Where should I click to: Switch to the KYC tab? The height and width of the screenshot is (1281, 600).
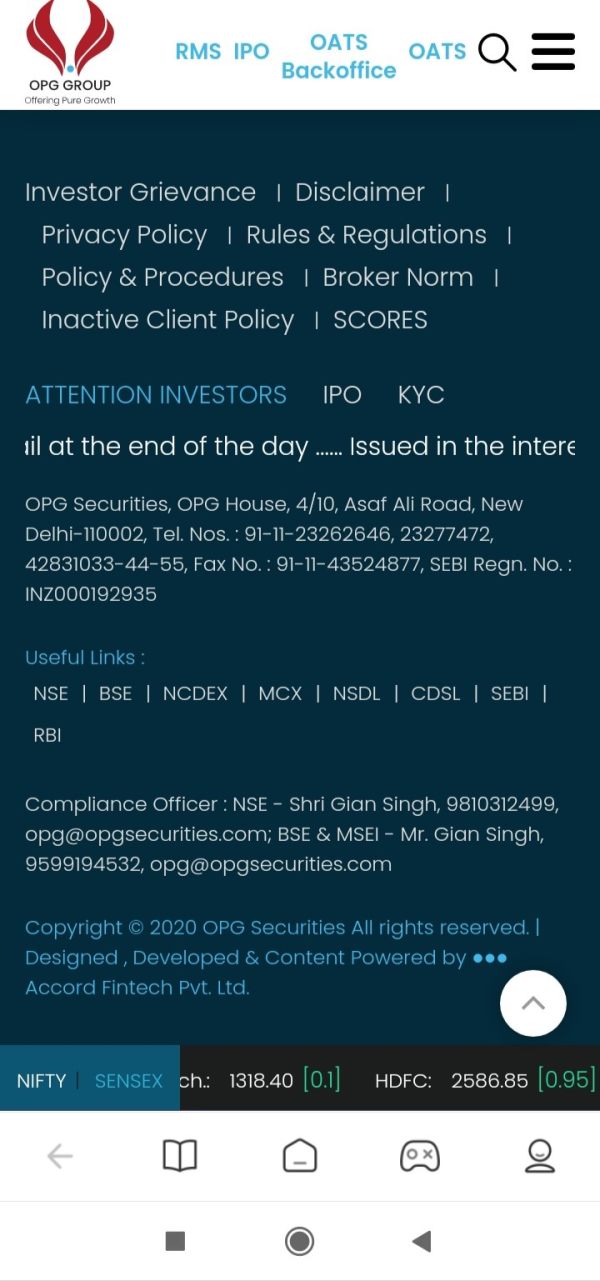421,395
